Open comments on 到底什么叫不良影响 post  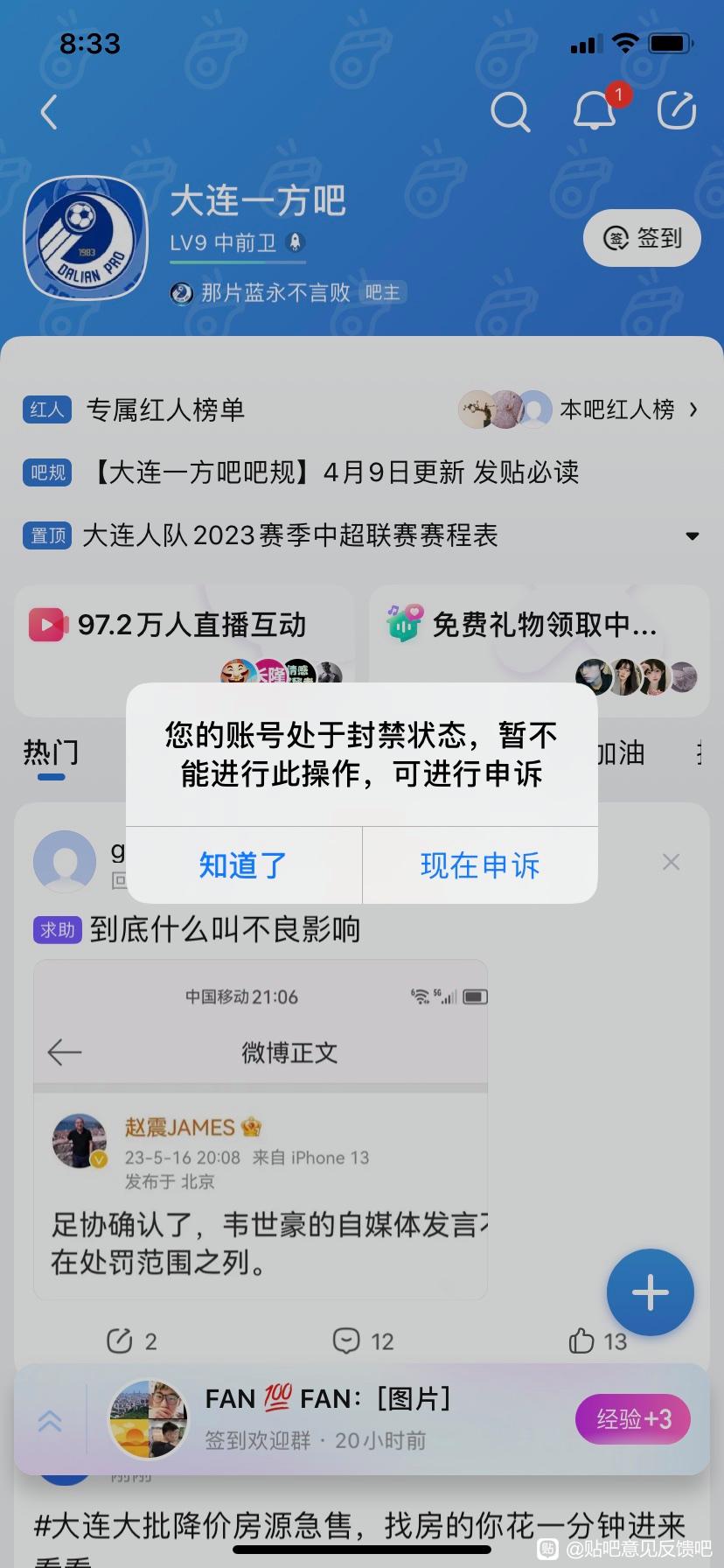pos(363,1340)
